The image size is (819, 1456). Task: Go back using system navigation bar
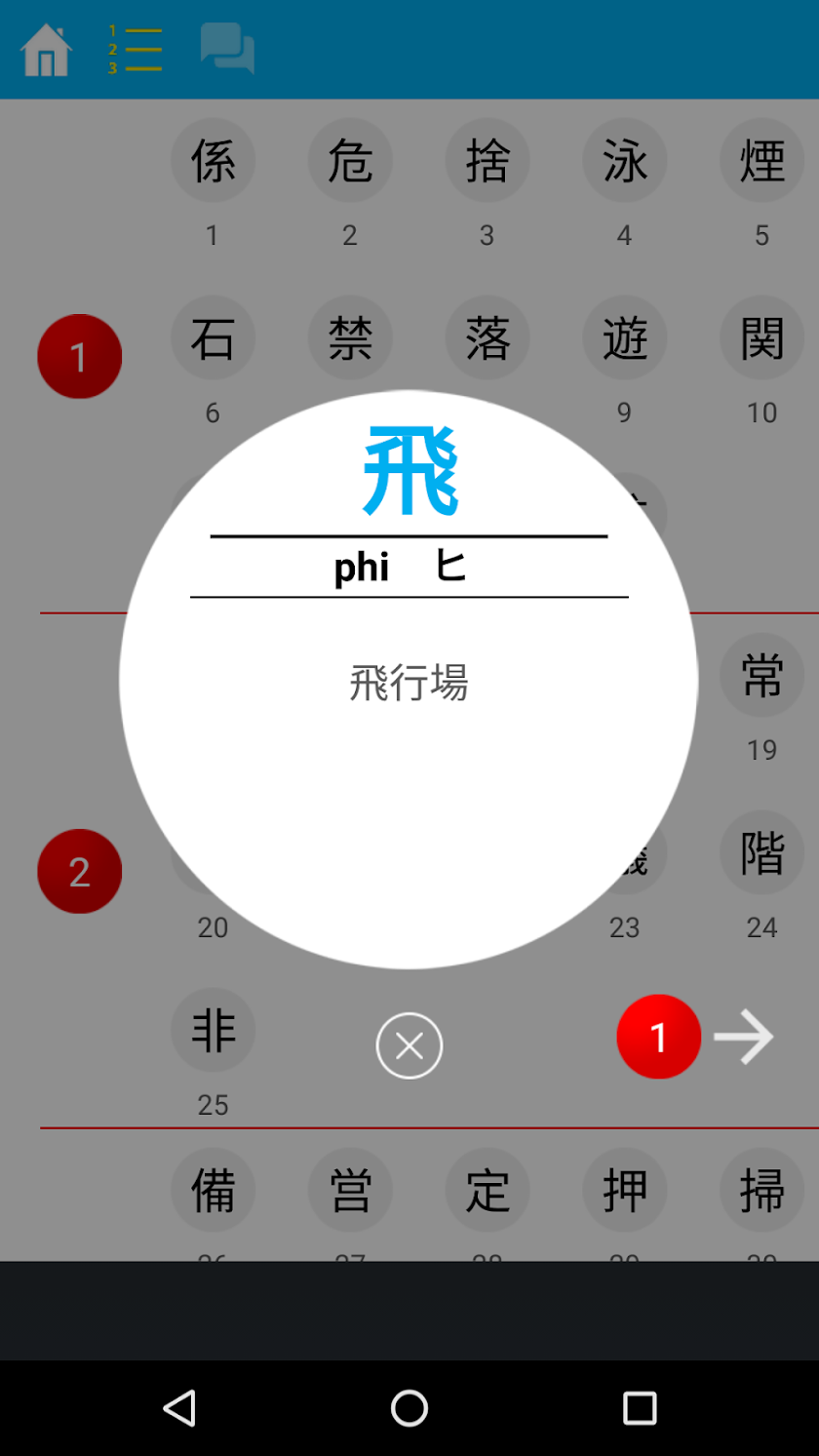point(179,1408)
